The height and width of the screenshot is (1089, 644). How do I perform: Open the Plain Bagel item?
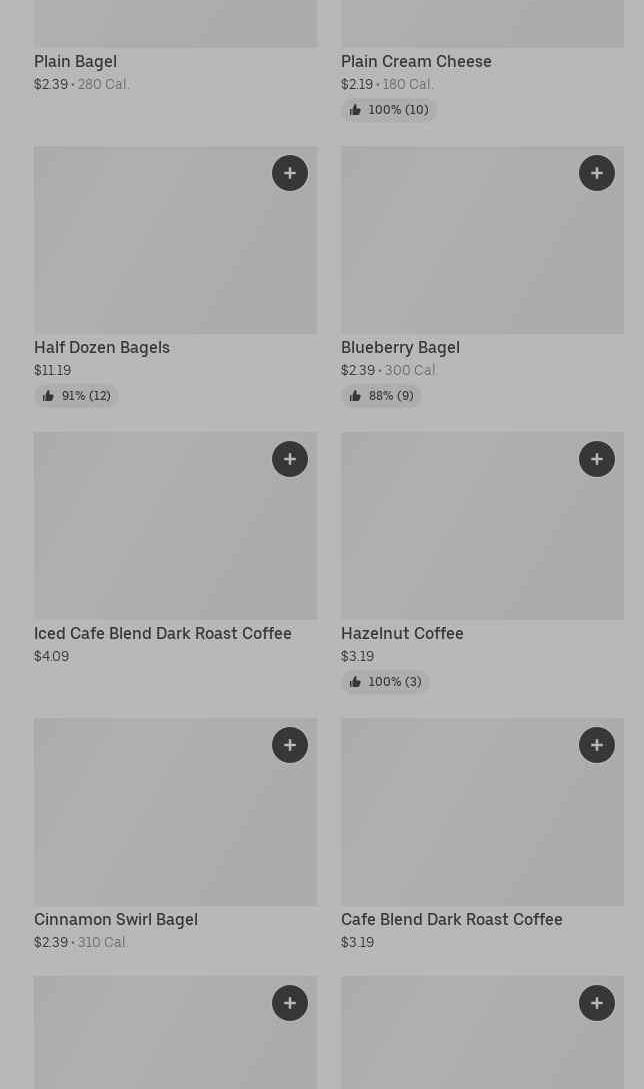coord(75,62)
